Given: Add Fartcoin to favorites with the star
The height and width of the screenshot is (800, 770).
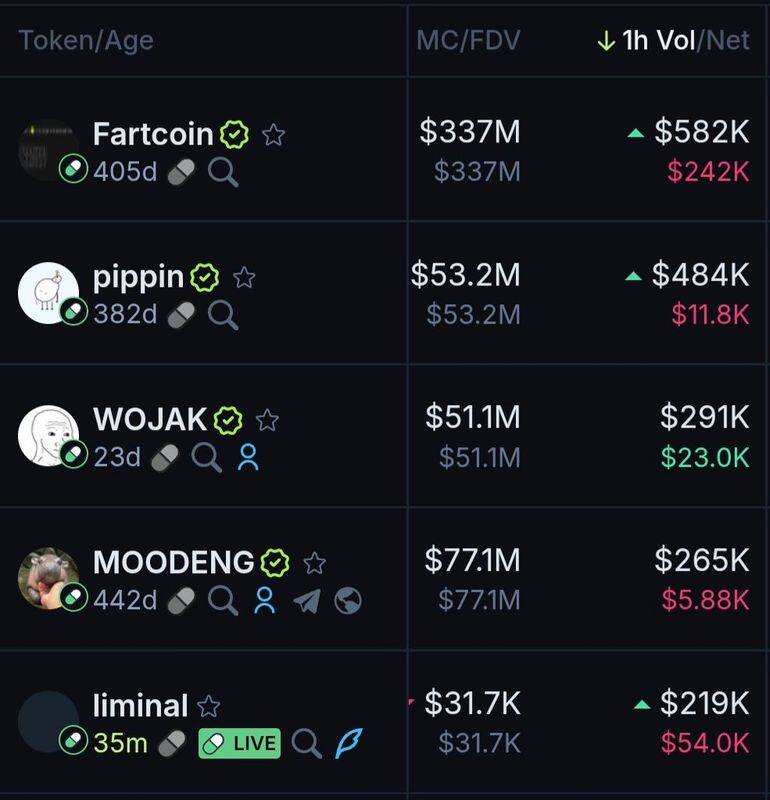Looking at the screenshot, I should coord(273,135).
